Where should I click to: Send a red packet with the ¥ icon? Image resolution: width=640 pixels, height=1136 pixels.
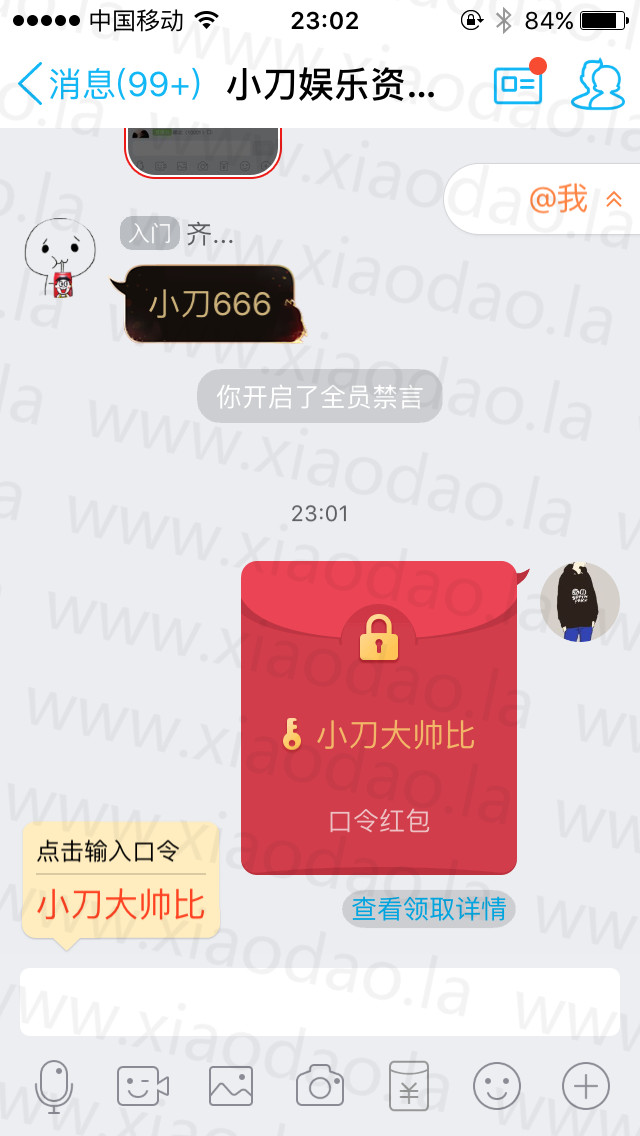click(409, 1086)
